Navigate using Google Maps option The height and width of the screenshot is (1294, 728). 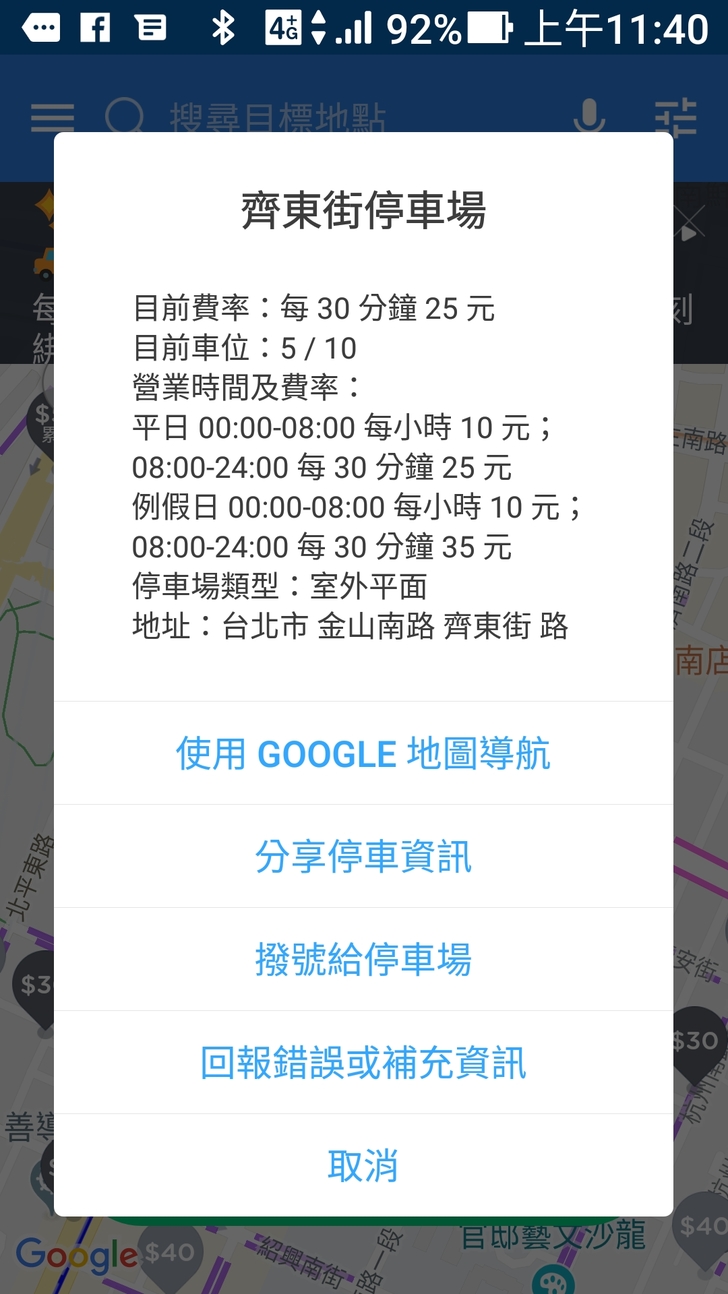363,754
